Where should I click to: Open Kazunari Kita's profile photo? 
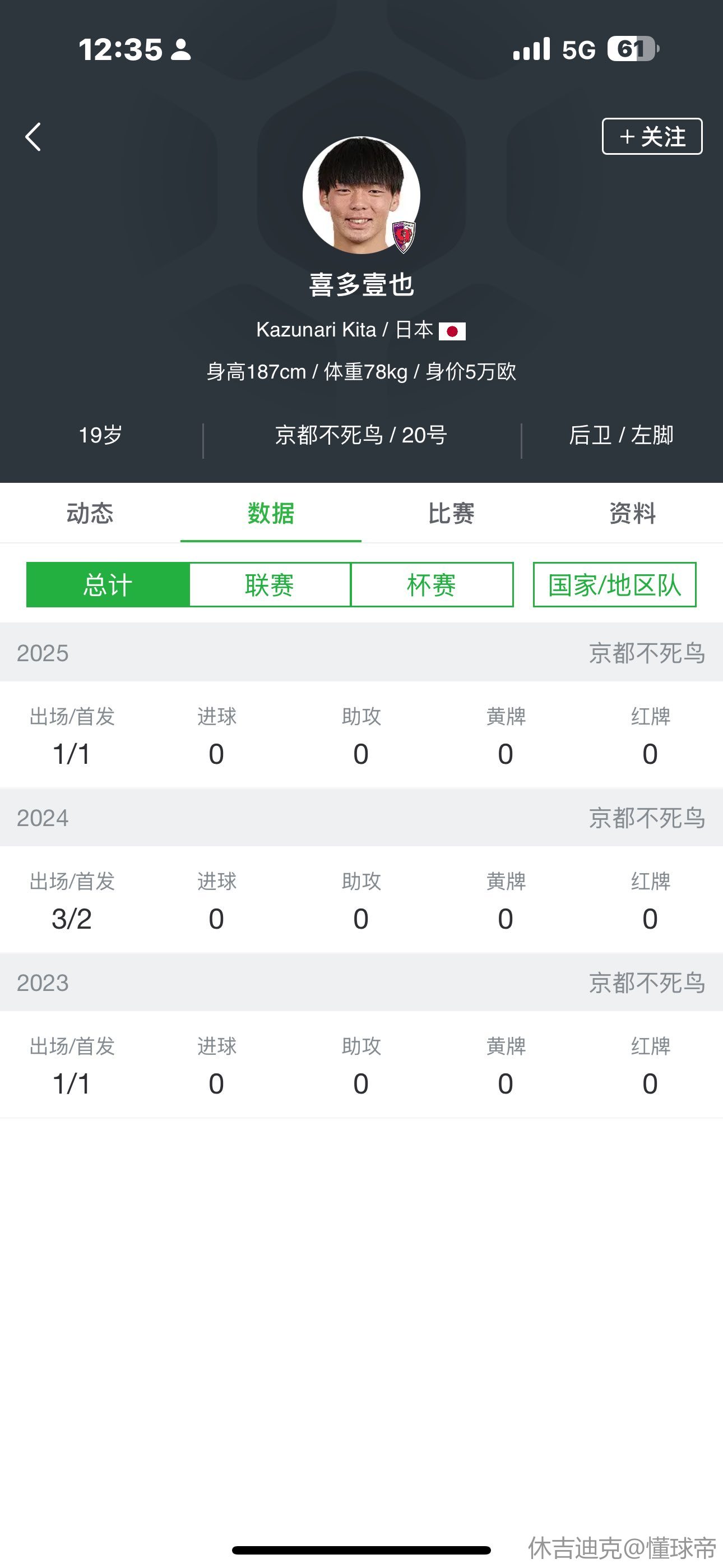[x=361, y=195]
